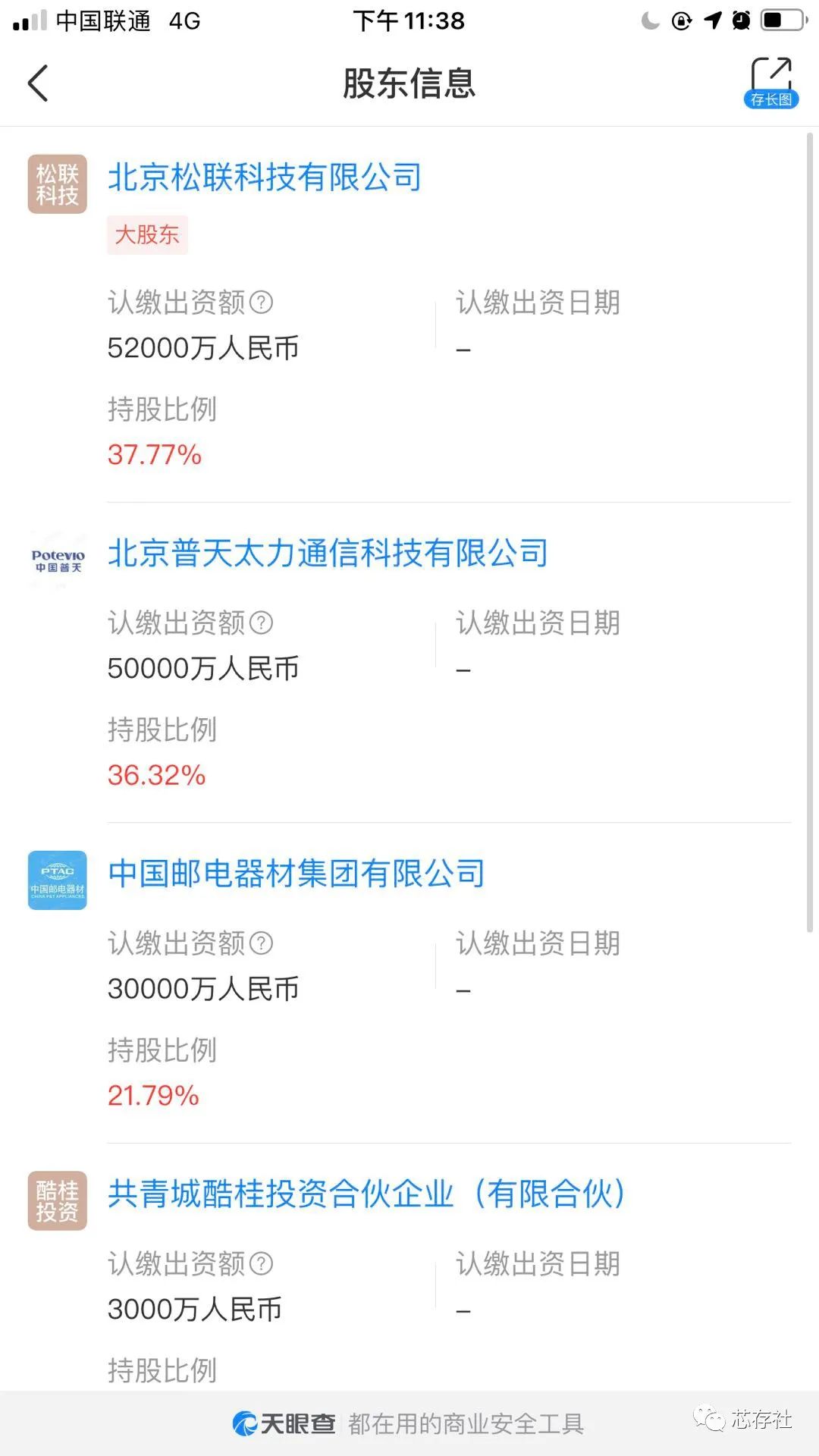Viewport: 819px width, 1456px height.
Task: Explain 认缴出资额 under 中国邮电器材集团
Action: [262, 943]
